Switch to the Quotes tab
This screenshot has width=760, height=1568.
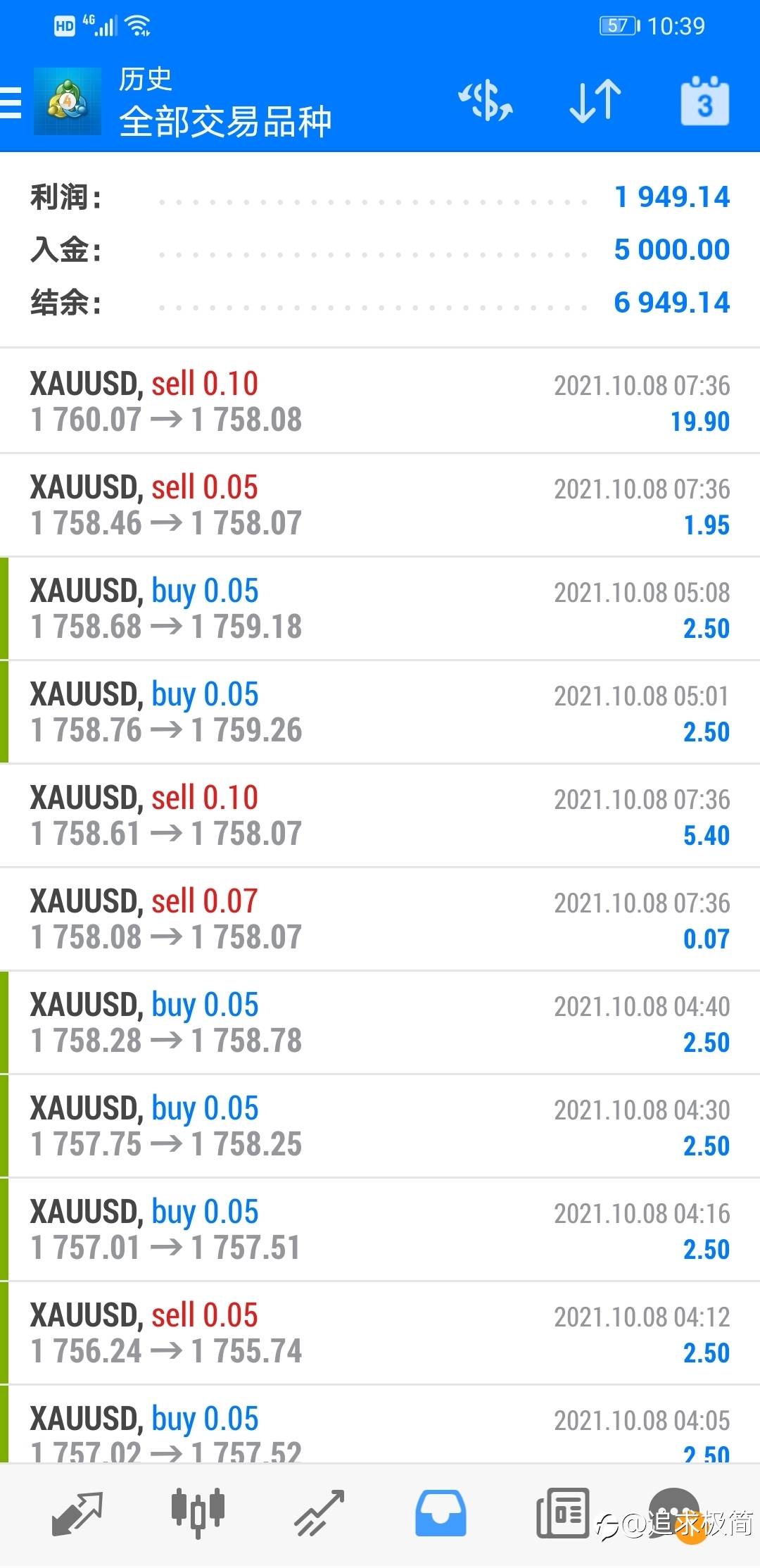point(77,1514)
